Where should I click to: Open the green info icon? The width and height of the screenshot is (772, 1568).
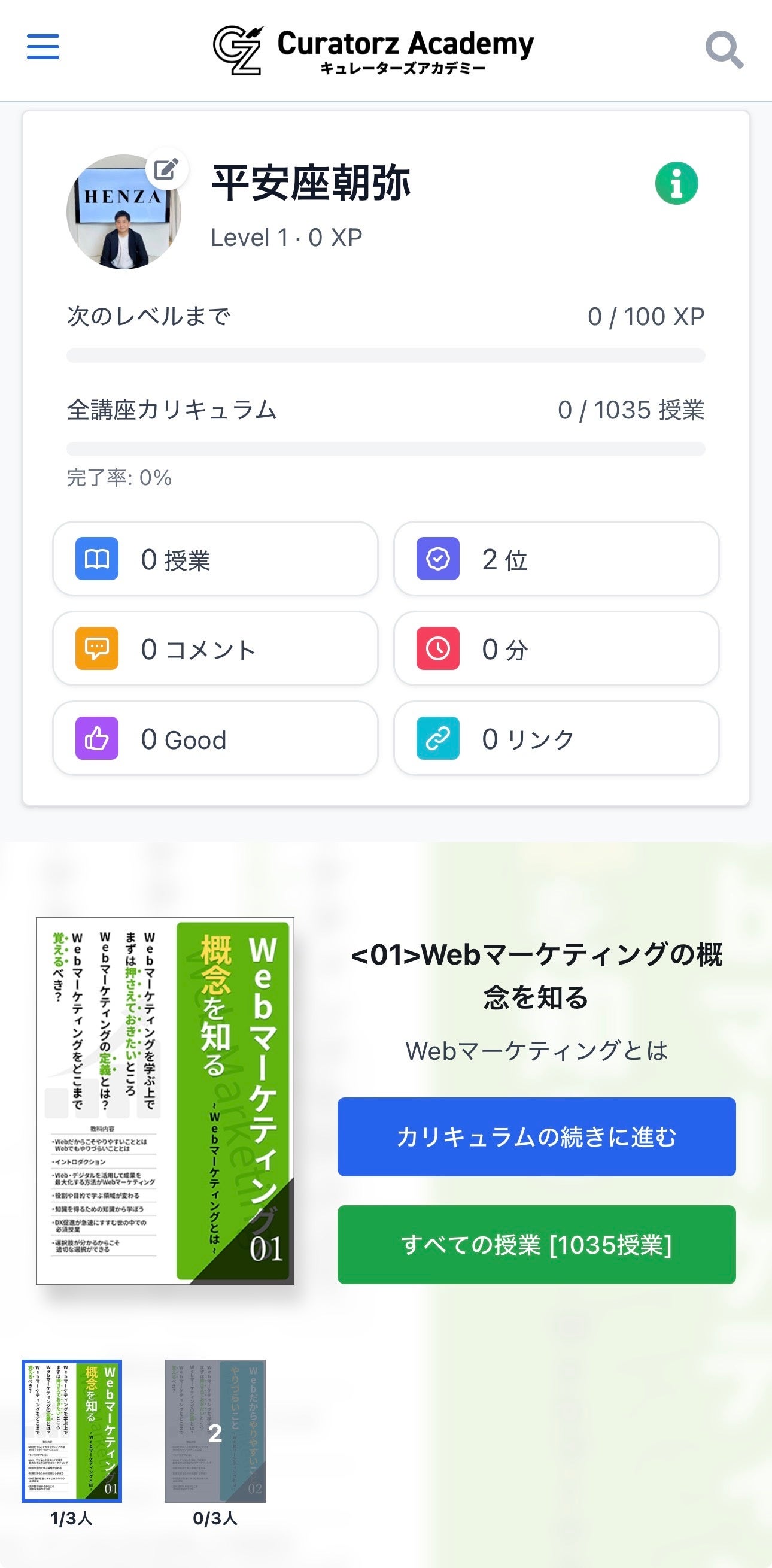[676, 183]
